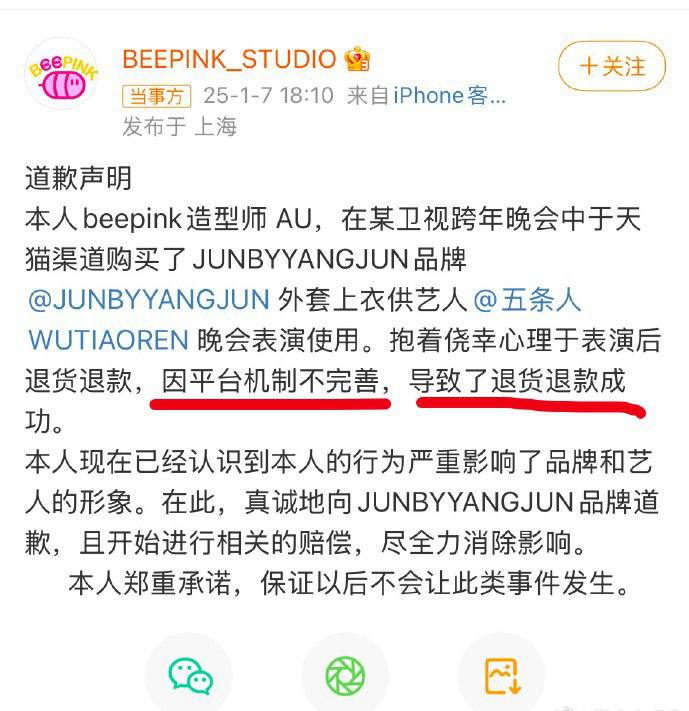
Task: Open the BEEPINK_STUDIO avatar
Action: (x=63, y=74)
